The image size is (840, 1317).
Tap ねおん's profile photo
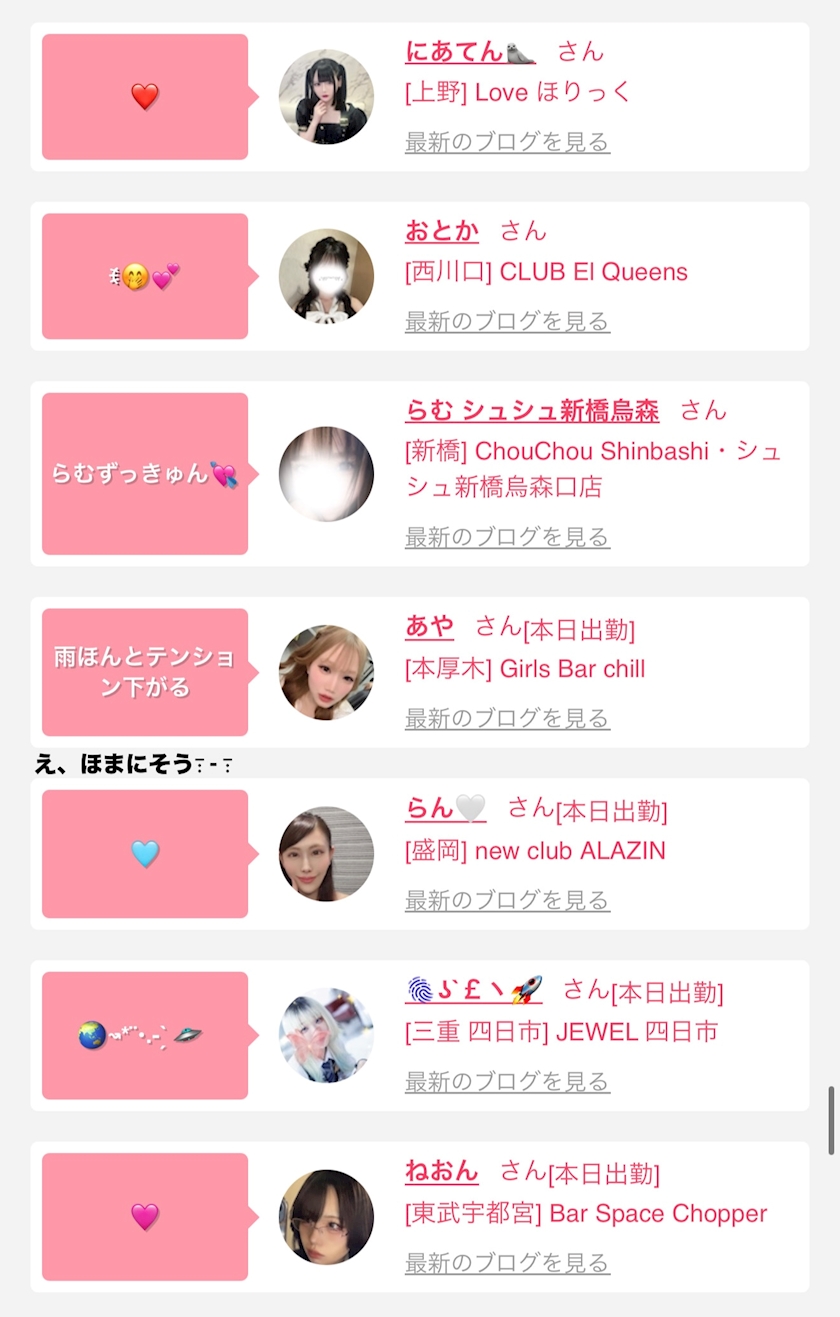point(326,1217)
